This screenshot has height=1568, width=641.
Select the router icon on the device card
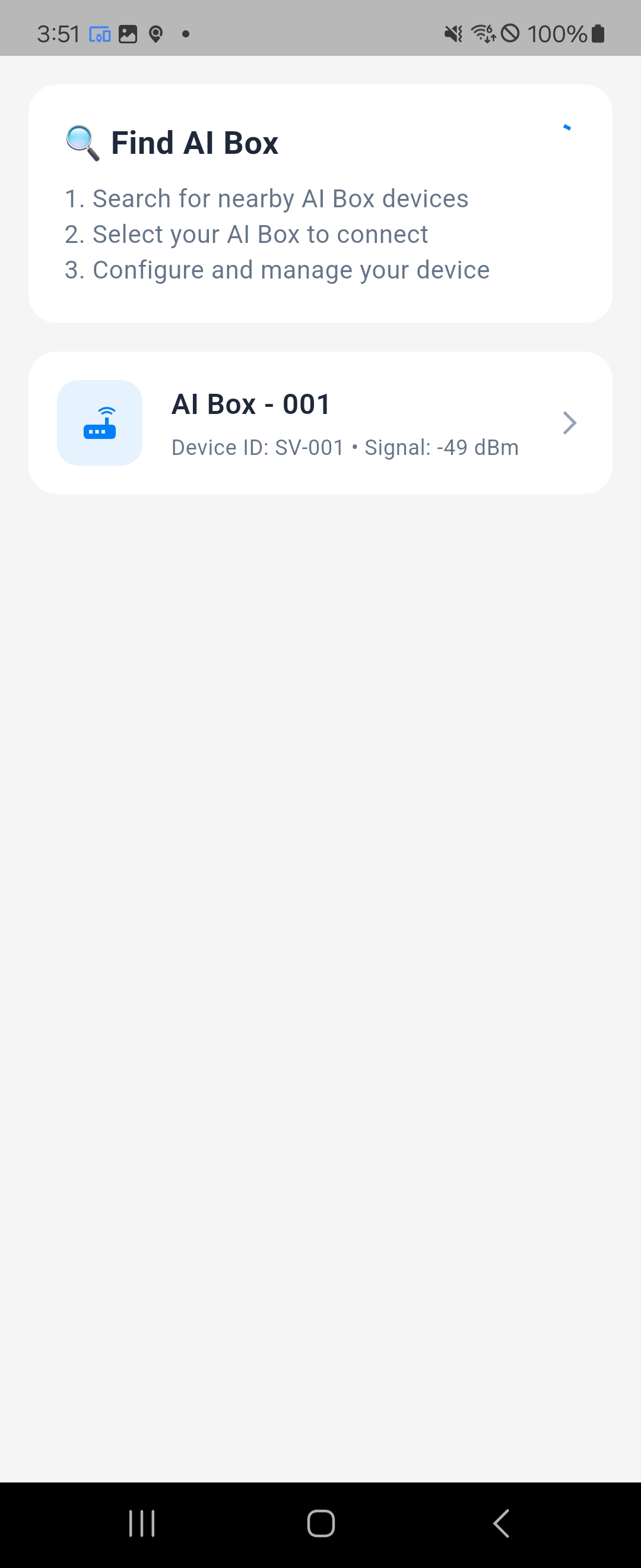coord(100,422)
